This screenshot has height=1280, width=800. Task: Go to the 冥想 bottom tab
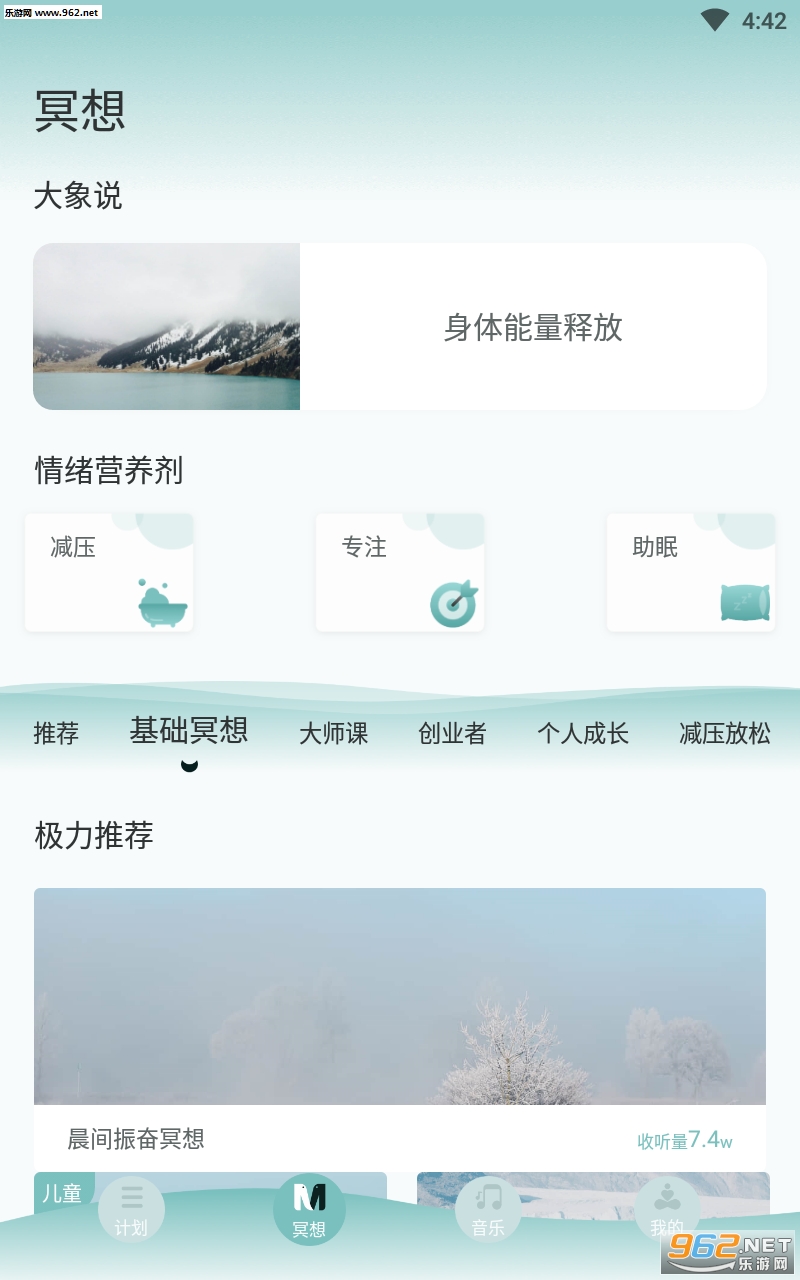coord(309,1210)
